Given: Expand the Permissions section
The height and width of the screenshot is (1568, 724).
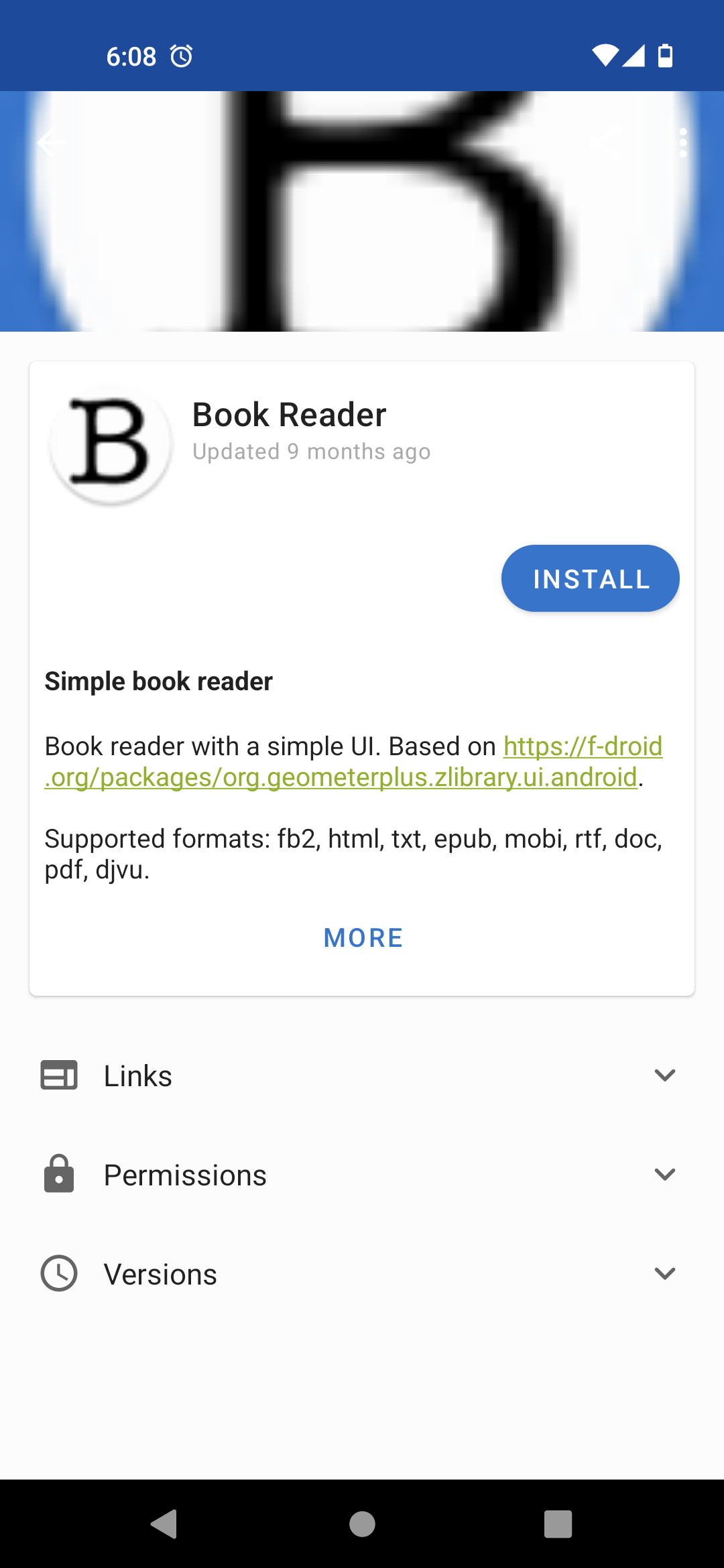Looking at the screenshot, I should coord(362,1175).
